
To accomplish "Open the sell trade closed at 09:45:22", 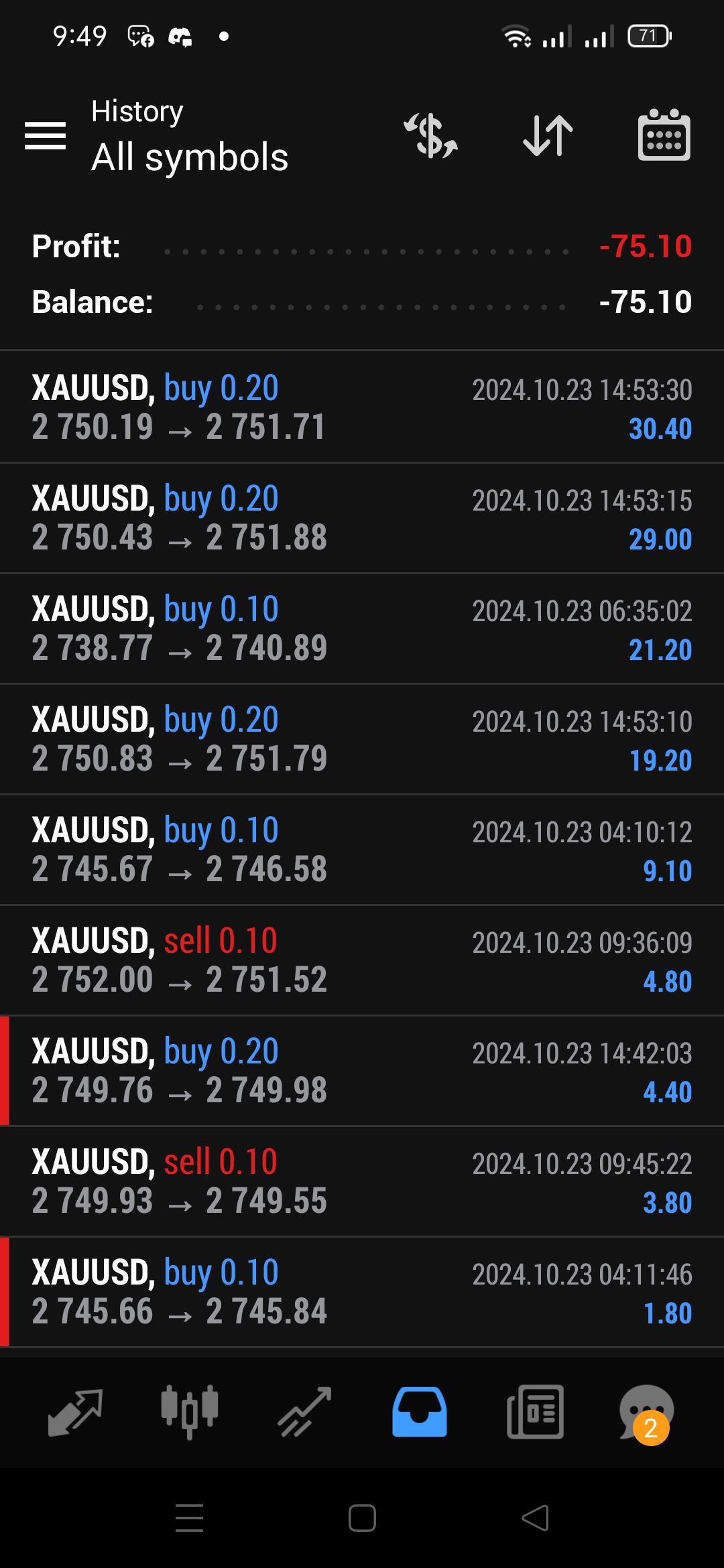I will [x=362, y=1181].
